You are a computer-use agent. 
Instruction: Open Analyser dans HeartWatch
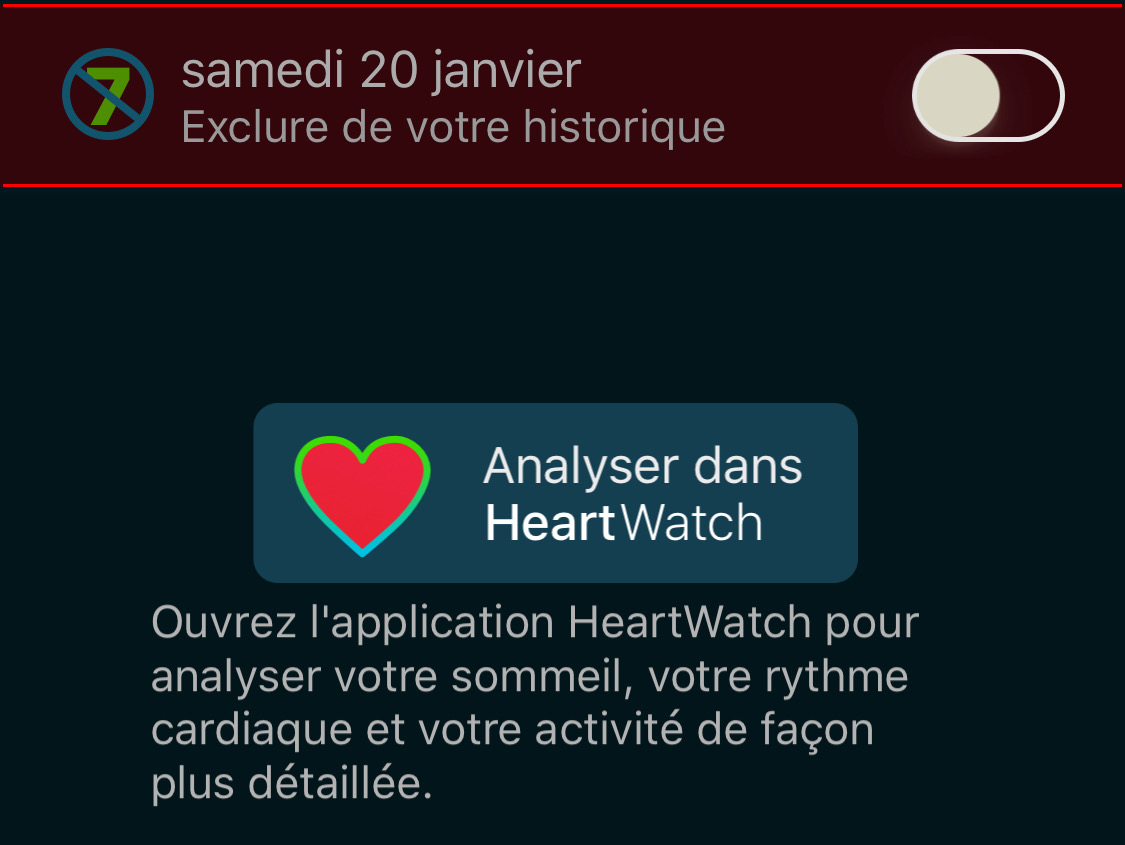coord(555,493)
